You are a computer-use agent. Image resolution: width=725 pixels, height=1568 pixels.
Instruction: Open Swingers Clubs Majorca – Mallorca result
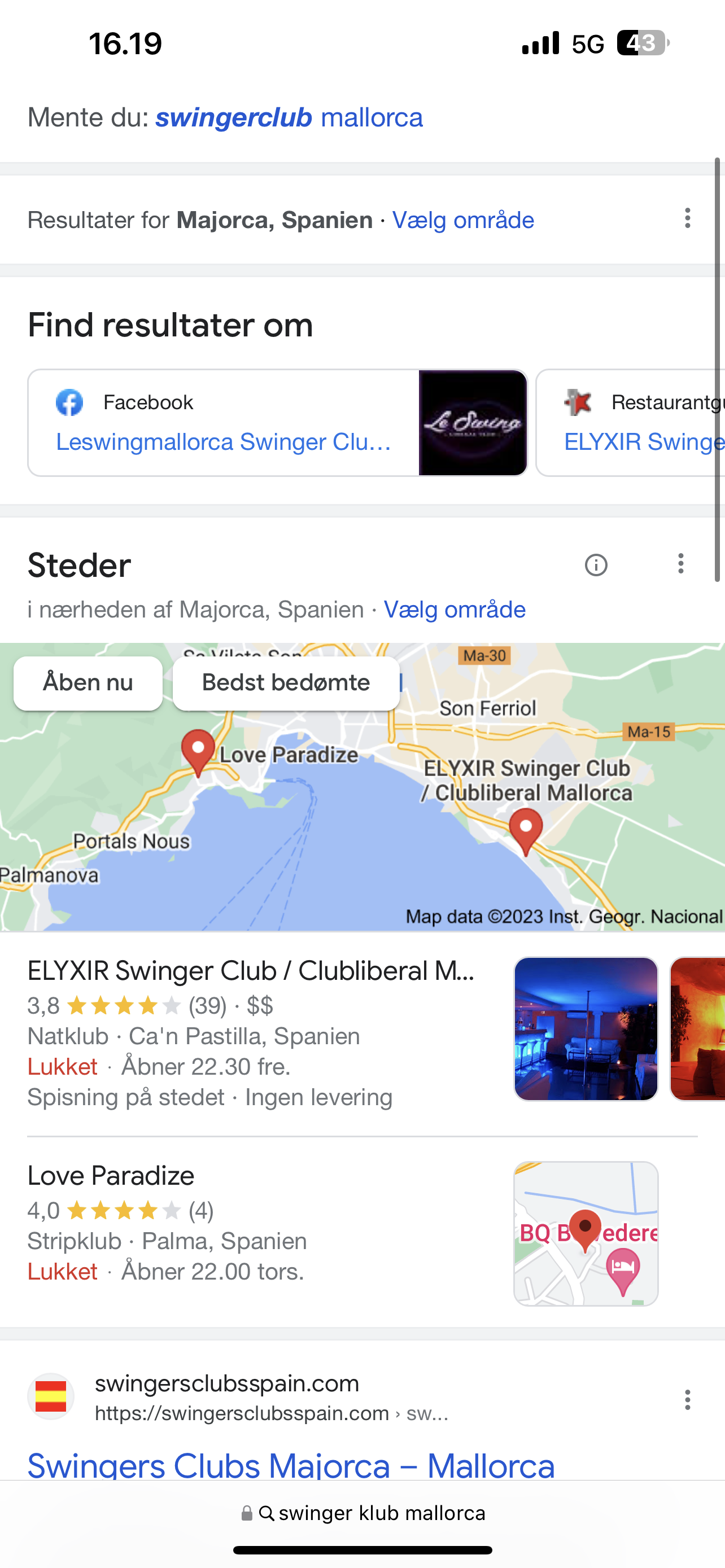click(291, 1464)
